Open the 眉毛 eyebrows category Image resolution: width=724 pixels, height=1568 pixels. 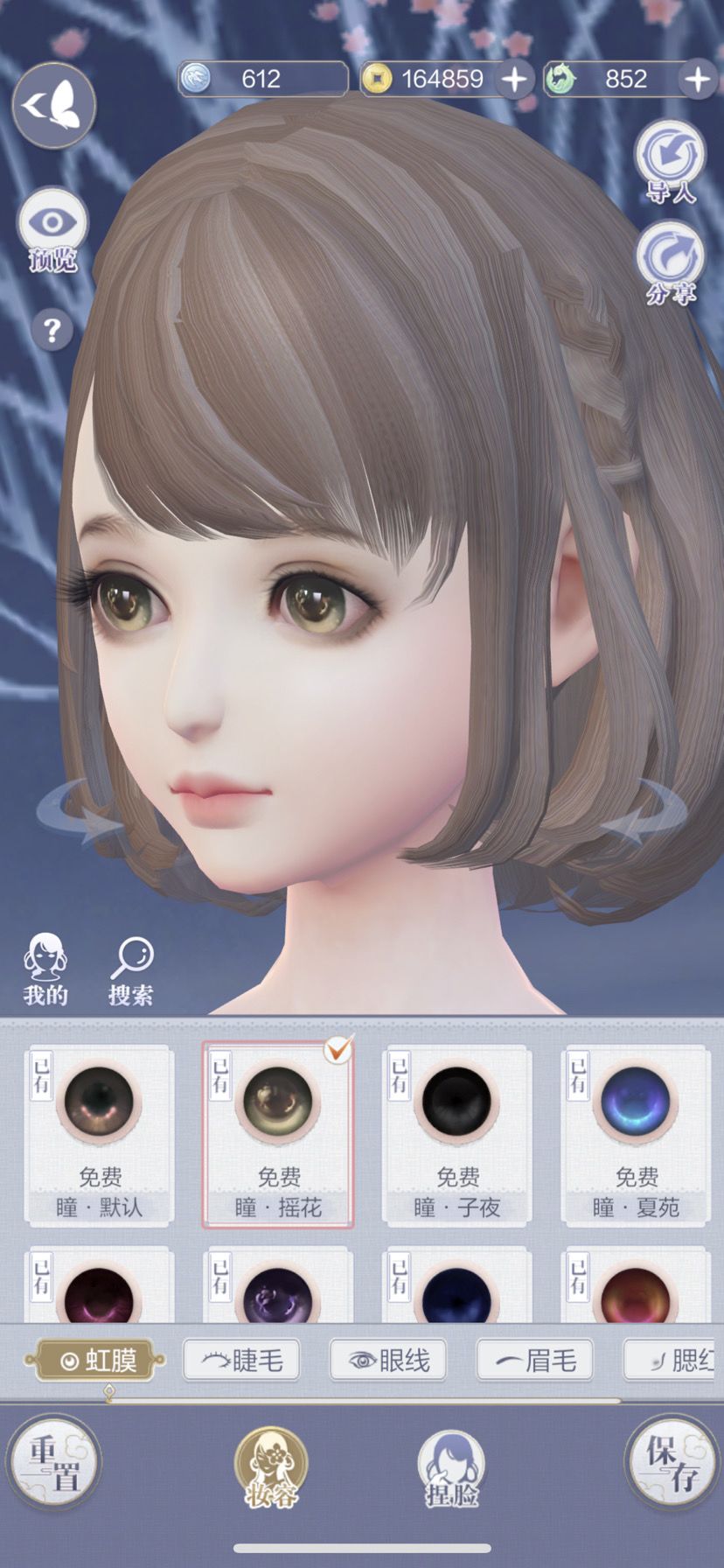point(534,1361)
